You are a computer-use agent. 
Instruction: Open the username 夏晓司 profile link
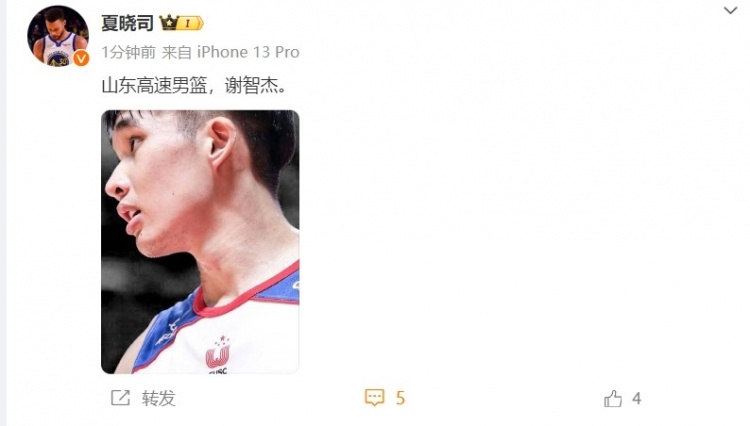tap(127, 23)
